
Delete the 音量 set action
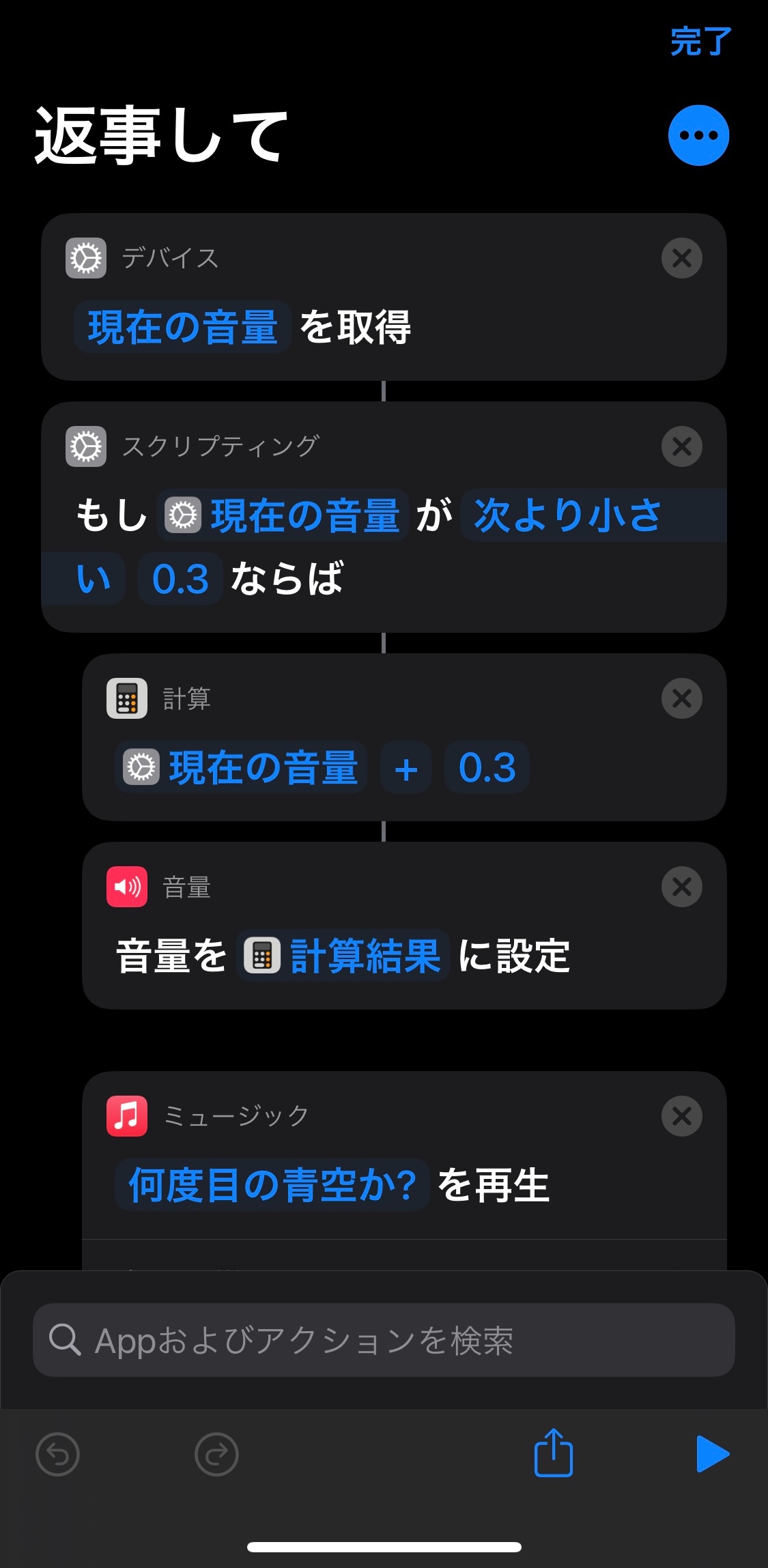(681, 887)
